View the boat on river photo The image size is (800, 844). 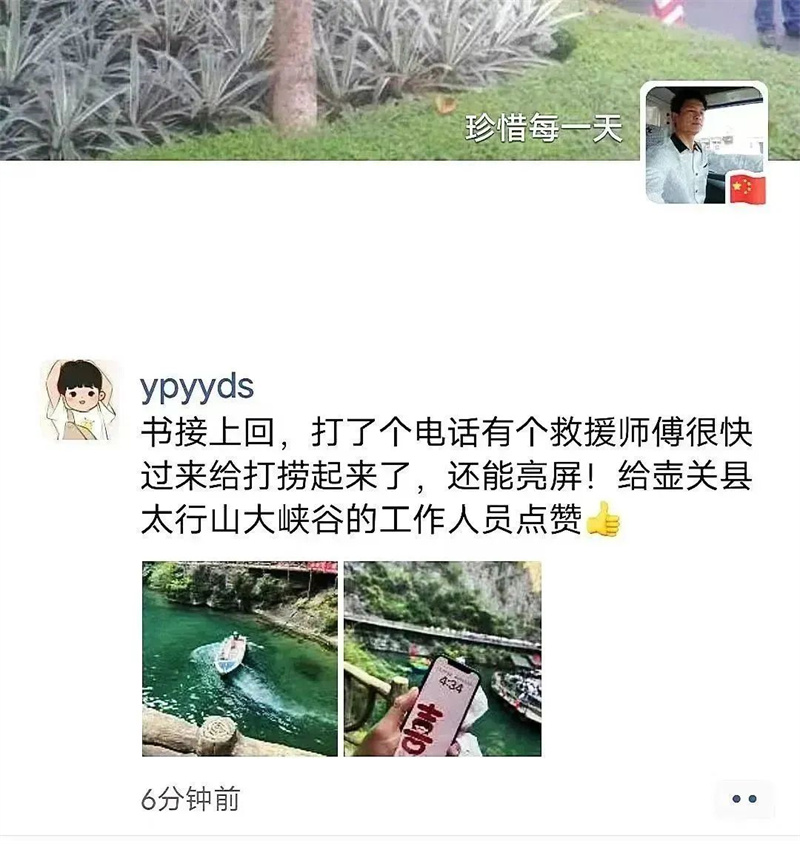pos(240,658)
